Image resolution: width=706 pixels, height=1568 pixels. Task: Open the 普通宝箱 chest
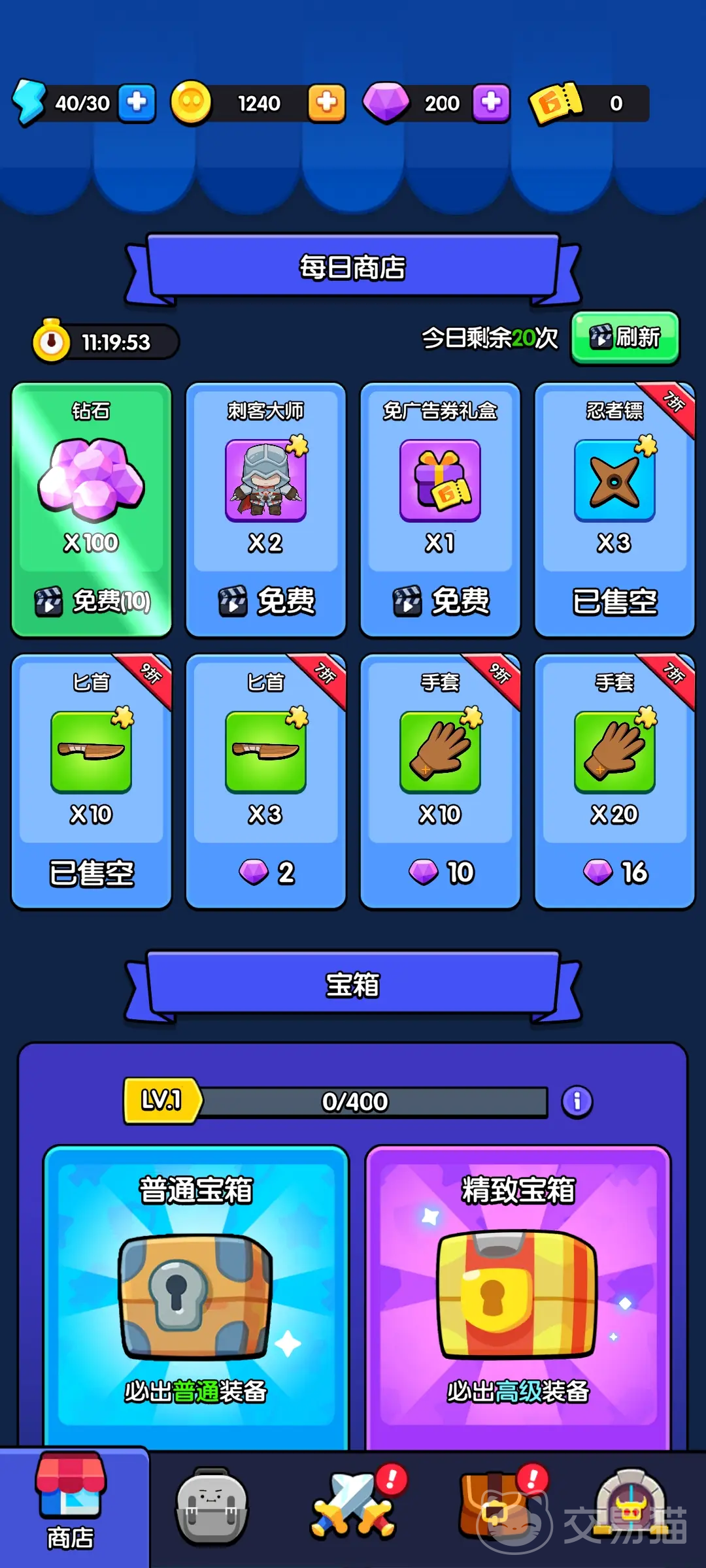(195, 1294)
